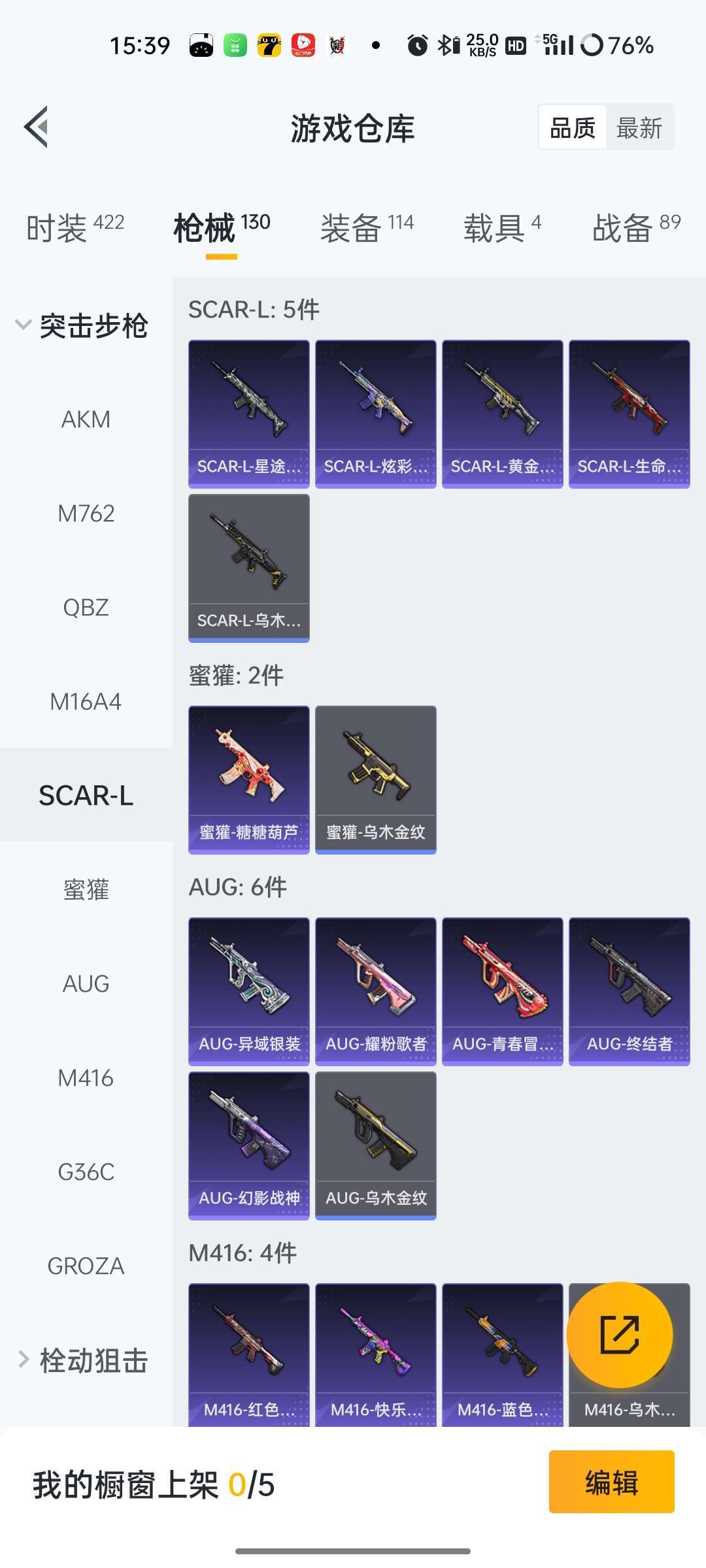Open the 载具 tab
706x1568 pixels.
tap(501, 228)
